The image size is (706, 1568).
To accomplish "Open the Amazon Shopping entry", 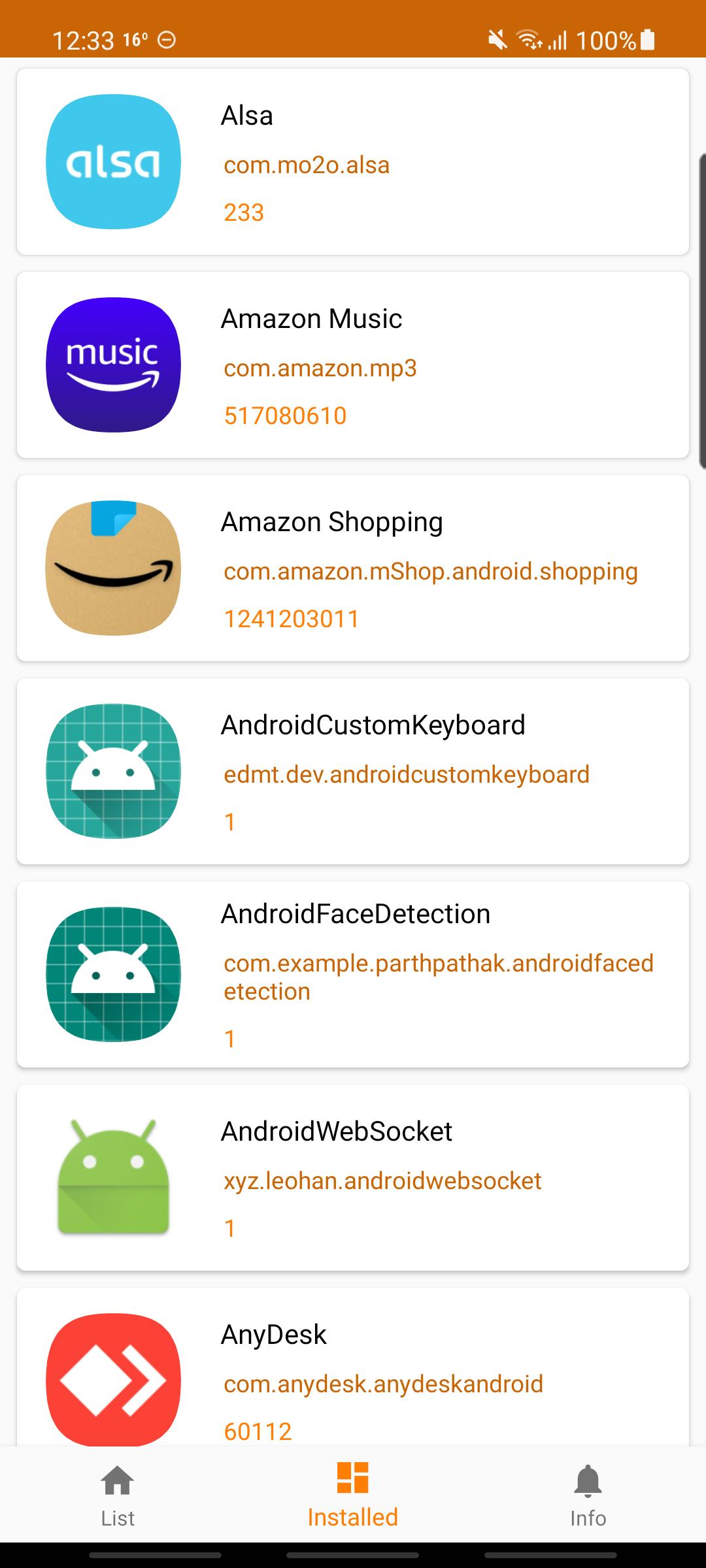I will click(353, 568).
